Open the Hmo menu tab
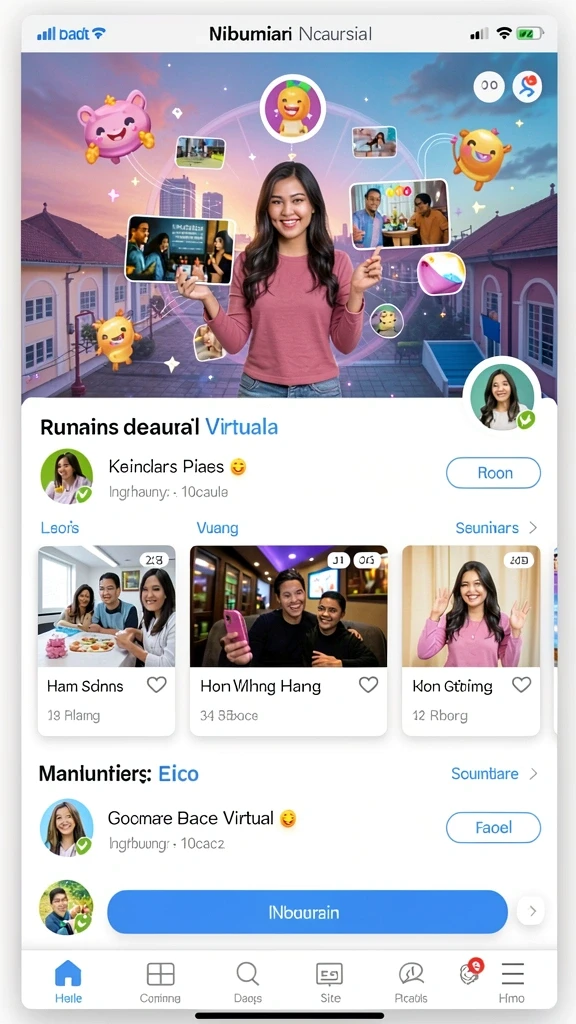This screenshot has height=1024, width=576. click(x=513, y=982)
